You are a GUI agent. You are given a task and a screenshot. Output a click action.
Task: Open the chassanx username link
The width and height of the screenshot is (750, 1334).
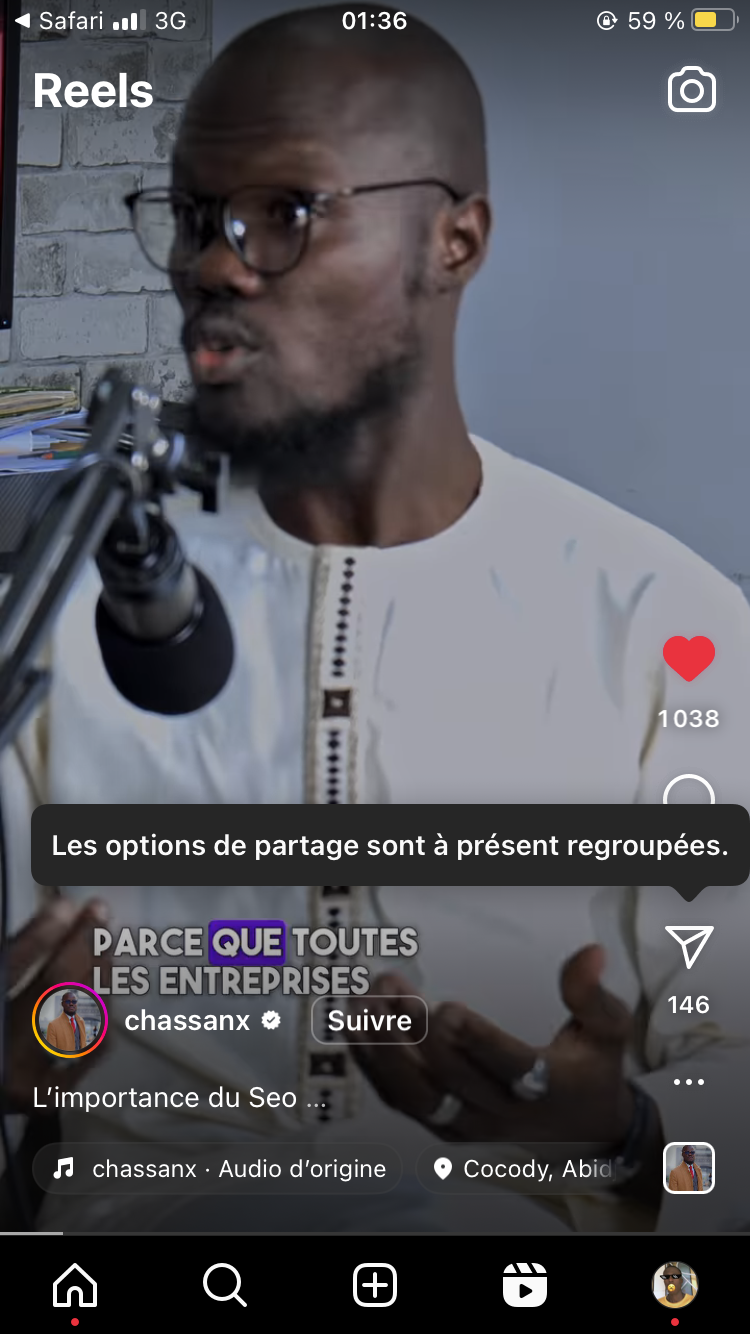(187, 1021)
